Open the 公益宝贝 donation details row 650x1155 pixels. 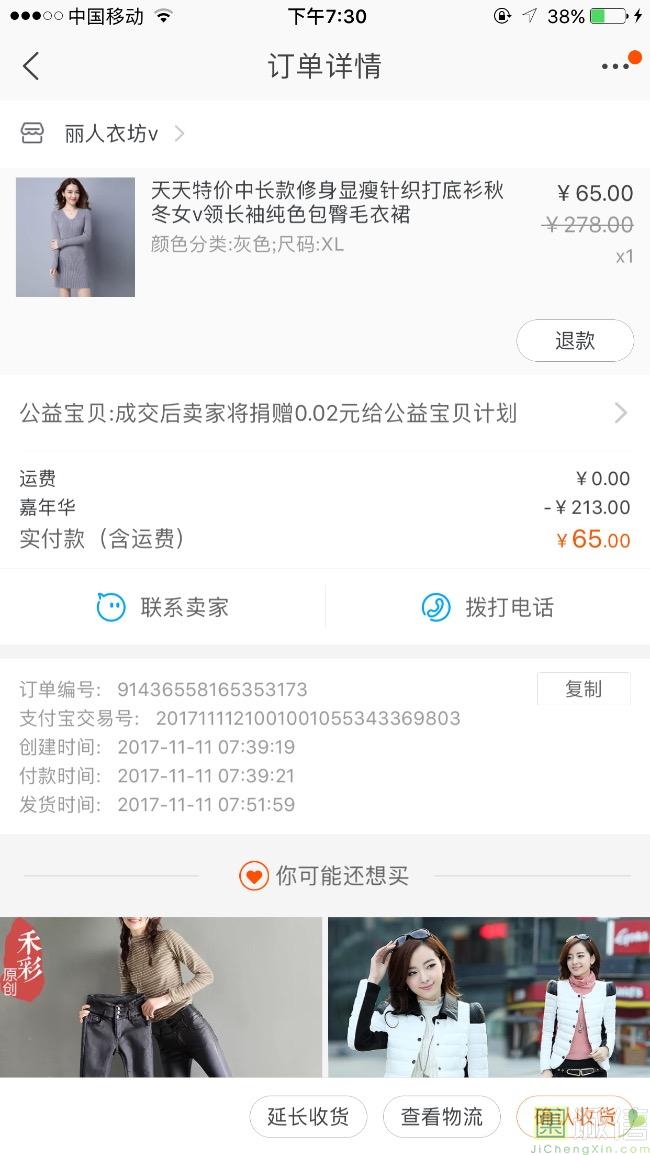pyautogui.click(x=324, y=413)
